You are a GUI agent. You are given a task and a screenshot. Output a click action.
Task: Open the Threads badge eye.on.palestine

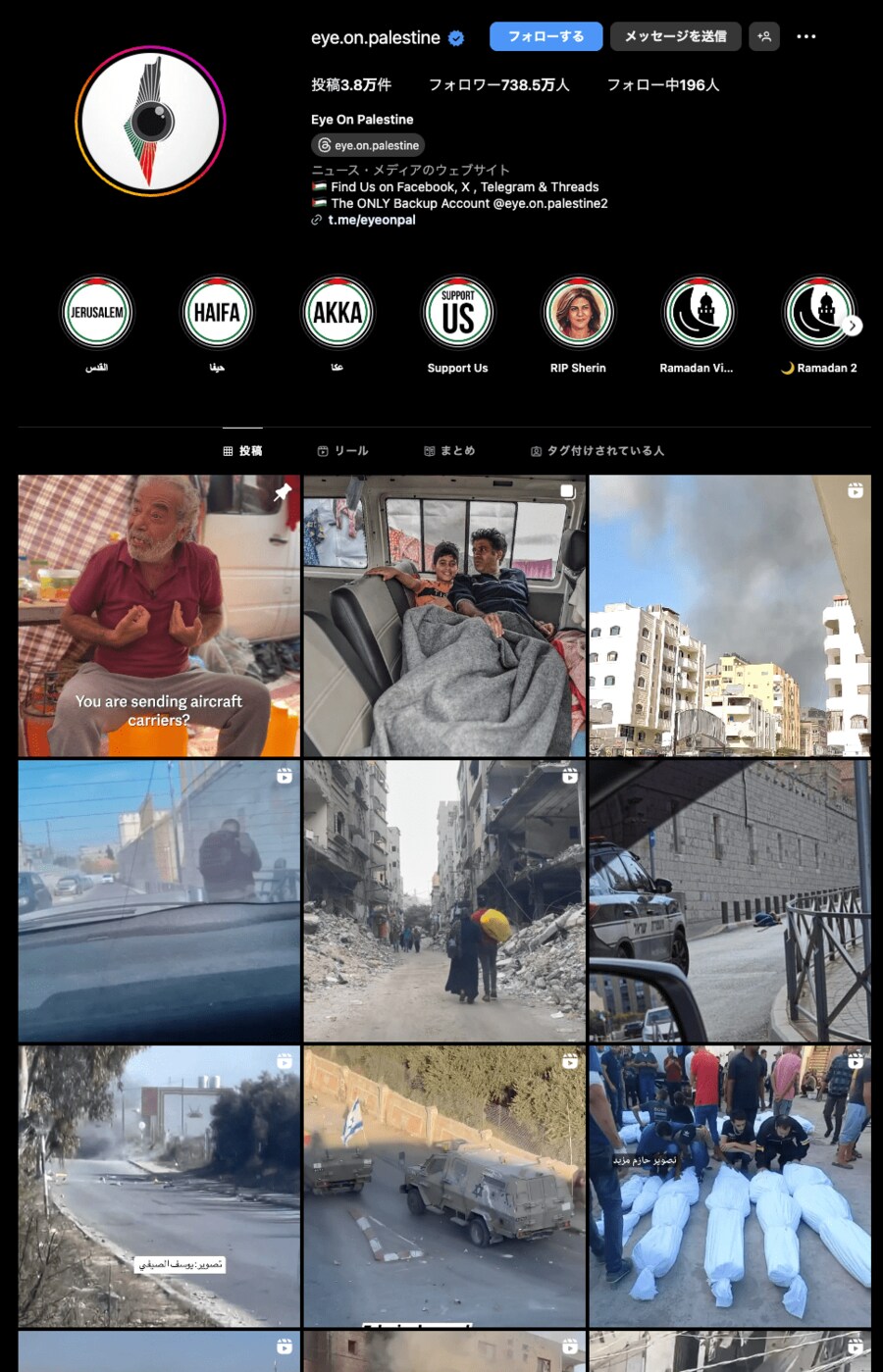tap(368, 145)
